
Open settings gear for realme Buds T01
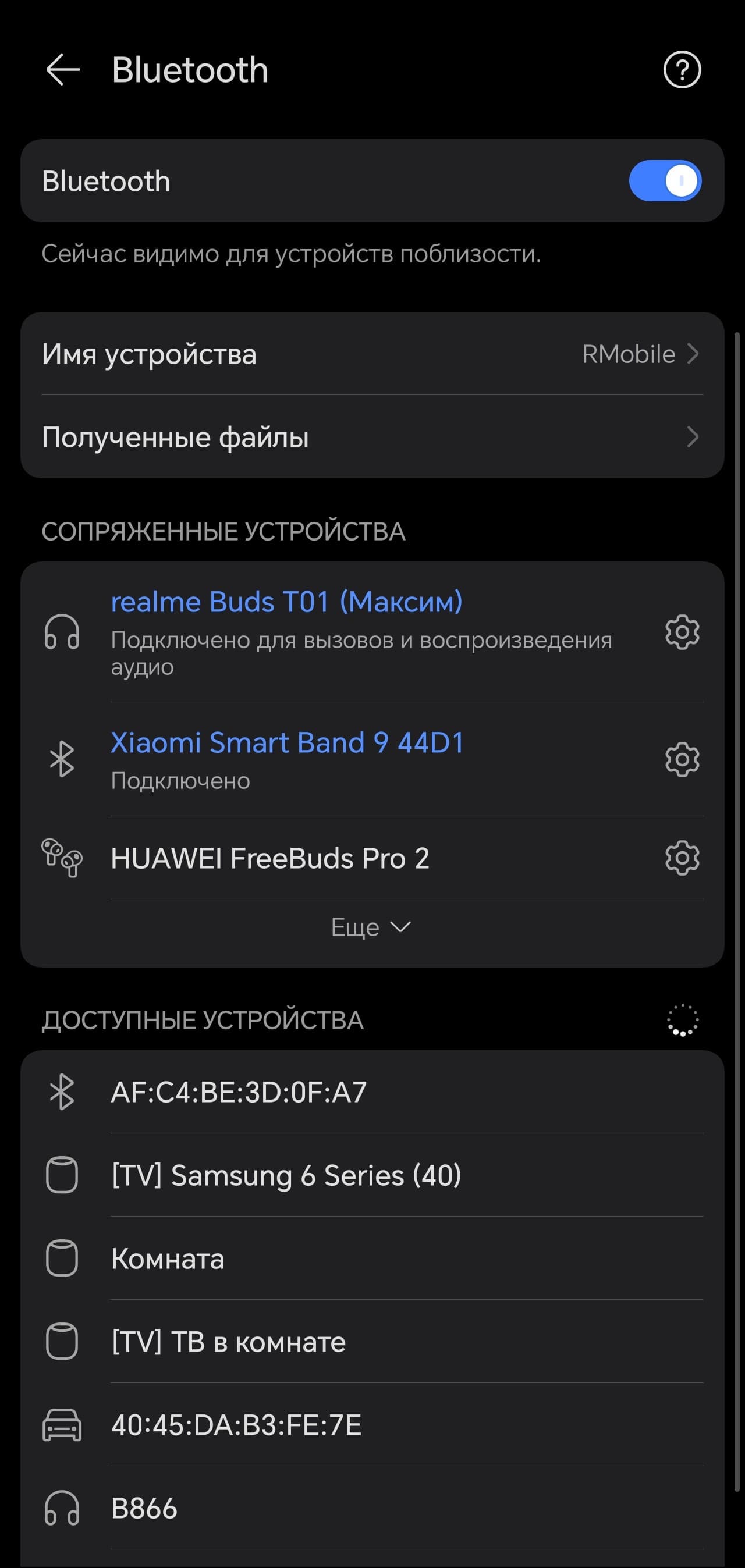click(x=682, y=632)
